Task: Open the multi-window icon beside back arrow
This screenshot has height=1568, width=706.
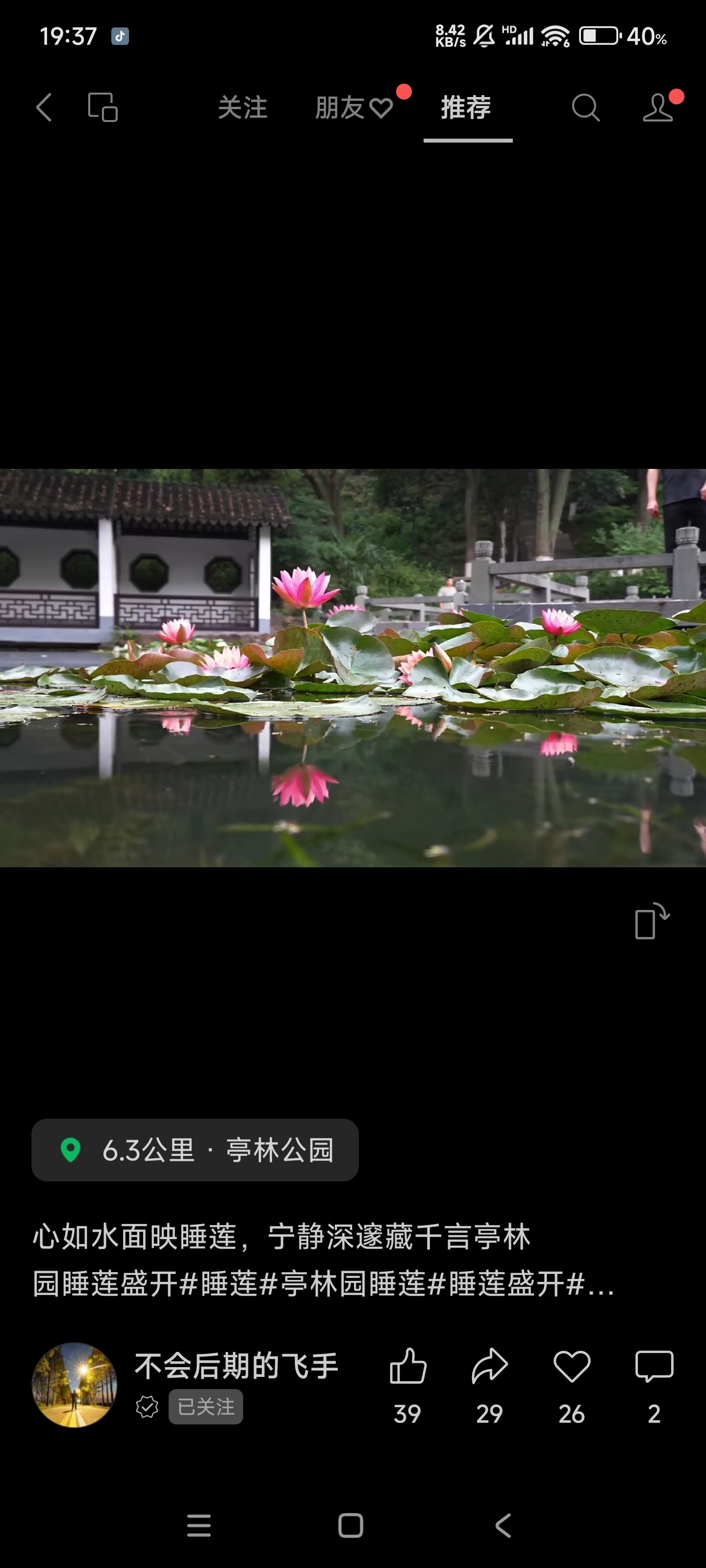Action: (103, 108)
